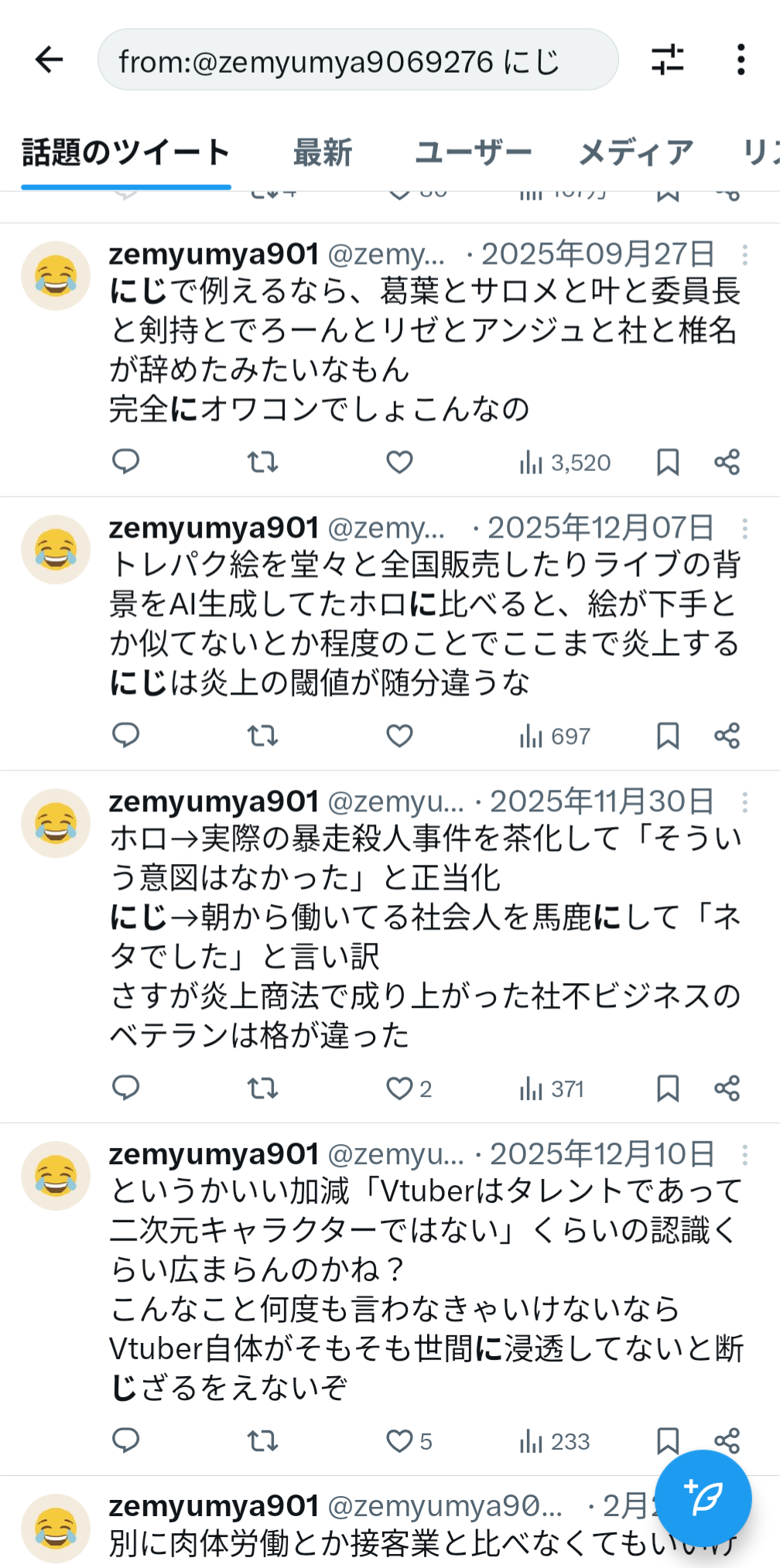This screenshot has width=780, height=1568.
Task: Like the 2025年11月30日 tweet with 2 likes
Action: coord(408,1088)
